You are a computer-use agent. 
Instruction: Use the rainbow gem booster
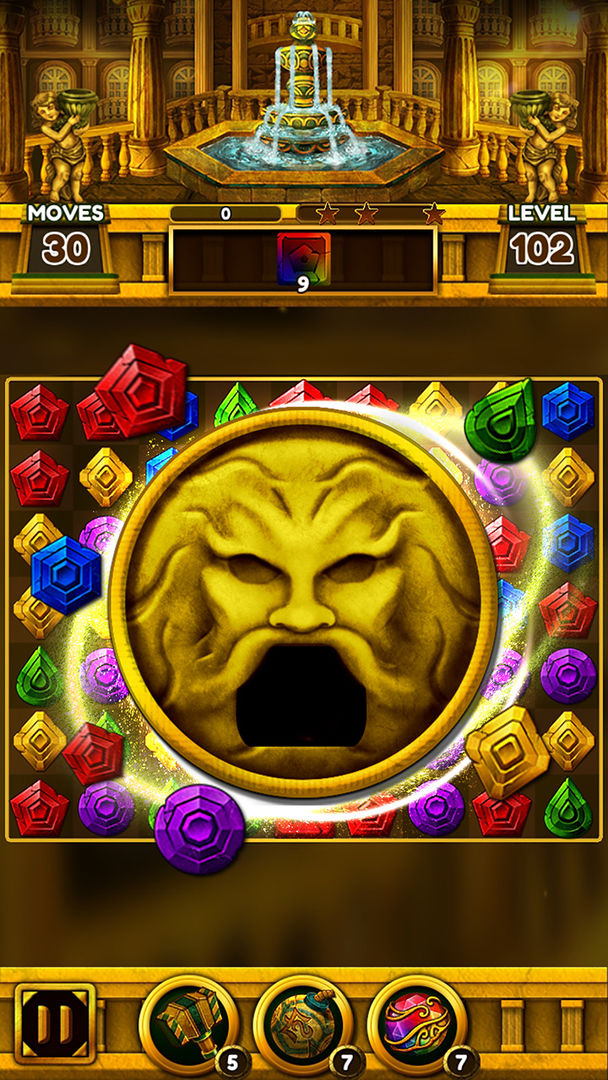pos(417,1024)
